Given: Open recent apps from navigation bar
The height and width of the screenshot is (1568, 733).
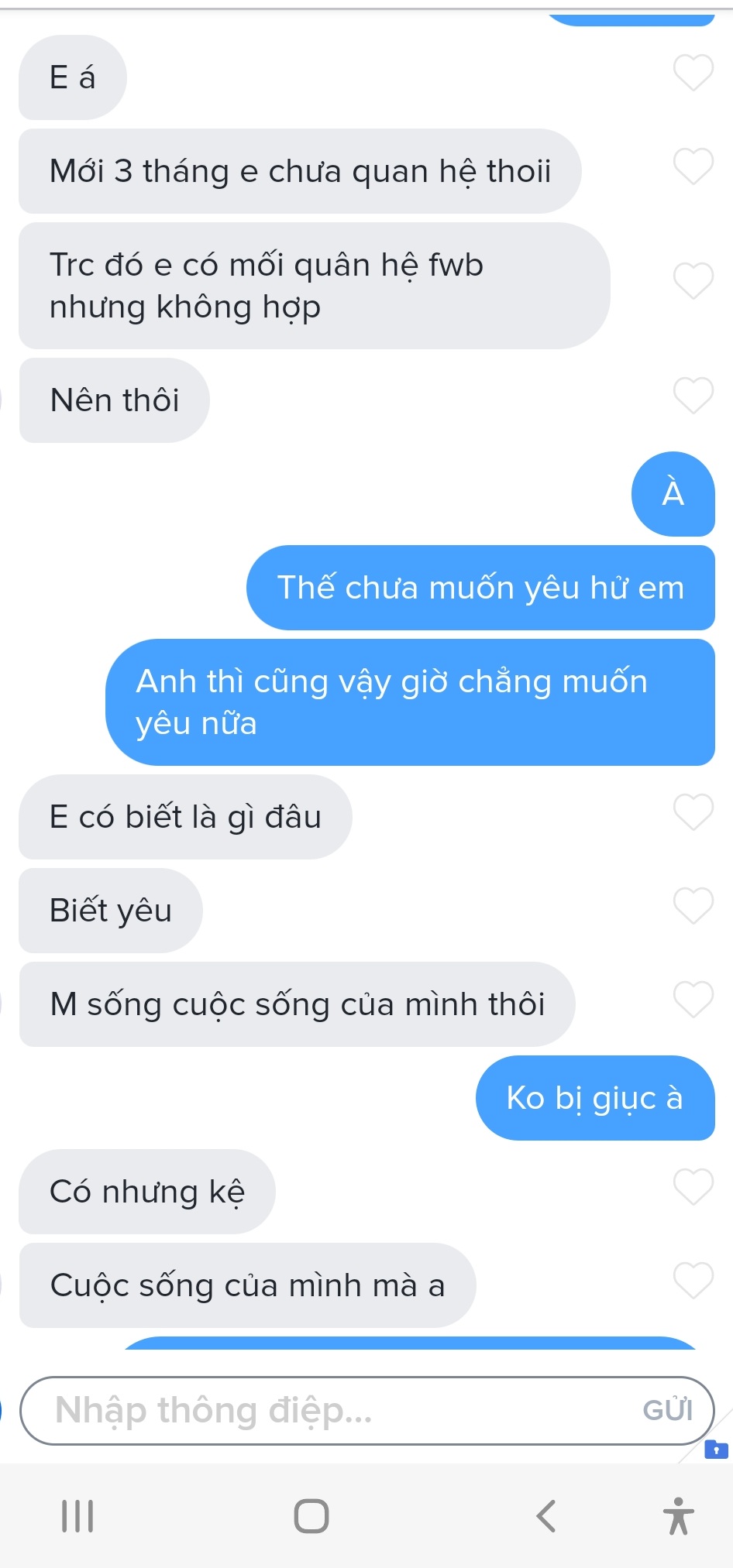Looking at the screenshot, I should pos(77,1516).
